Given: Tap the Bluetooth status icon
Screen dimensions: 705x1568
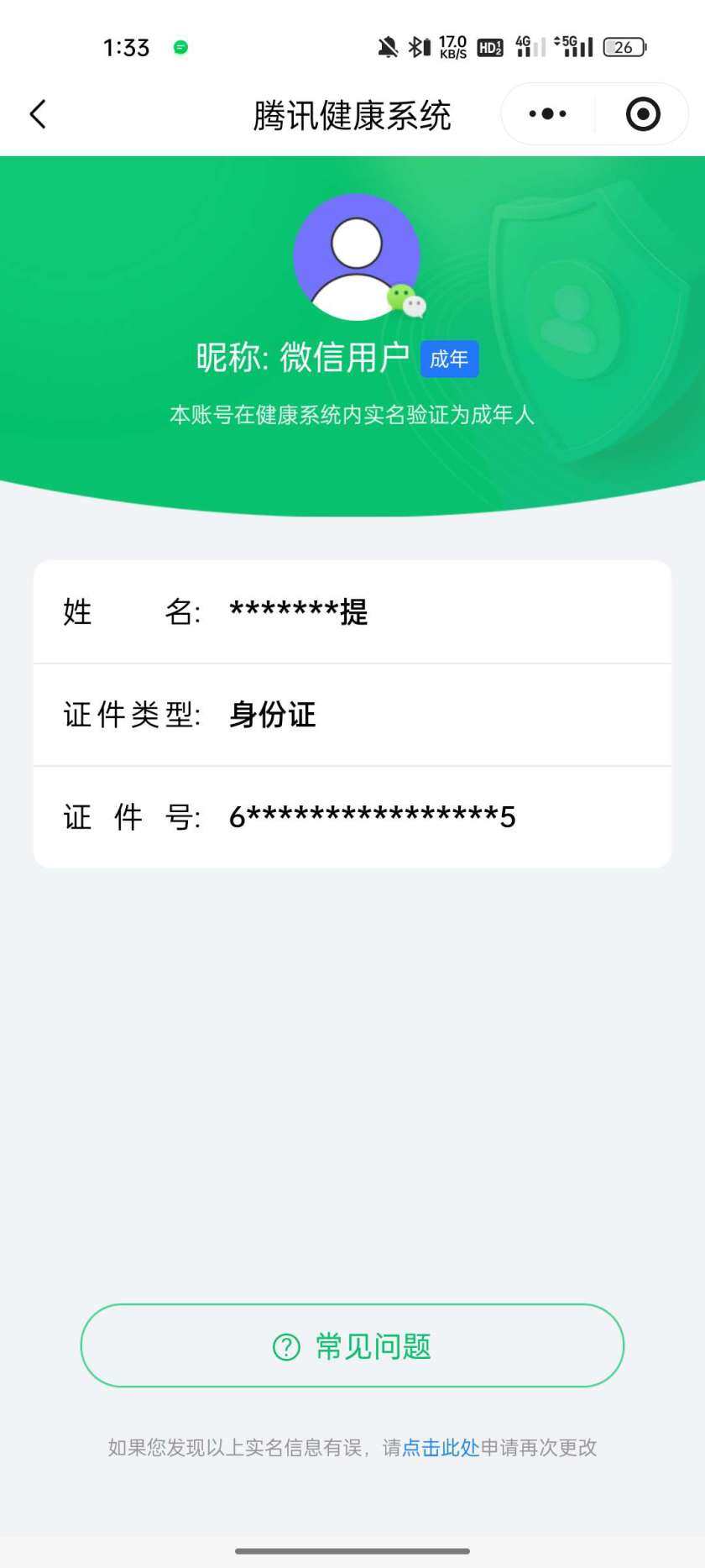Looking at the screenshot, I should point(416,46).
